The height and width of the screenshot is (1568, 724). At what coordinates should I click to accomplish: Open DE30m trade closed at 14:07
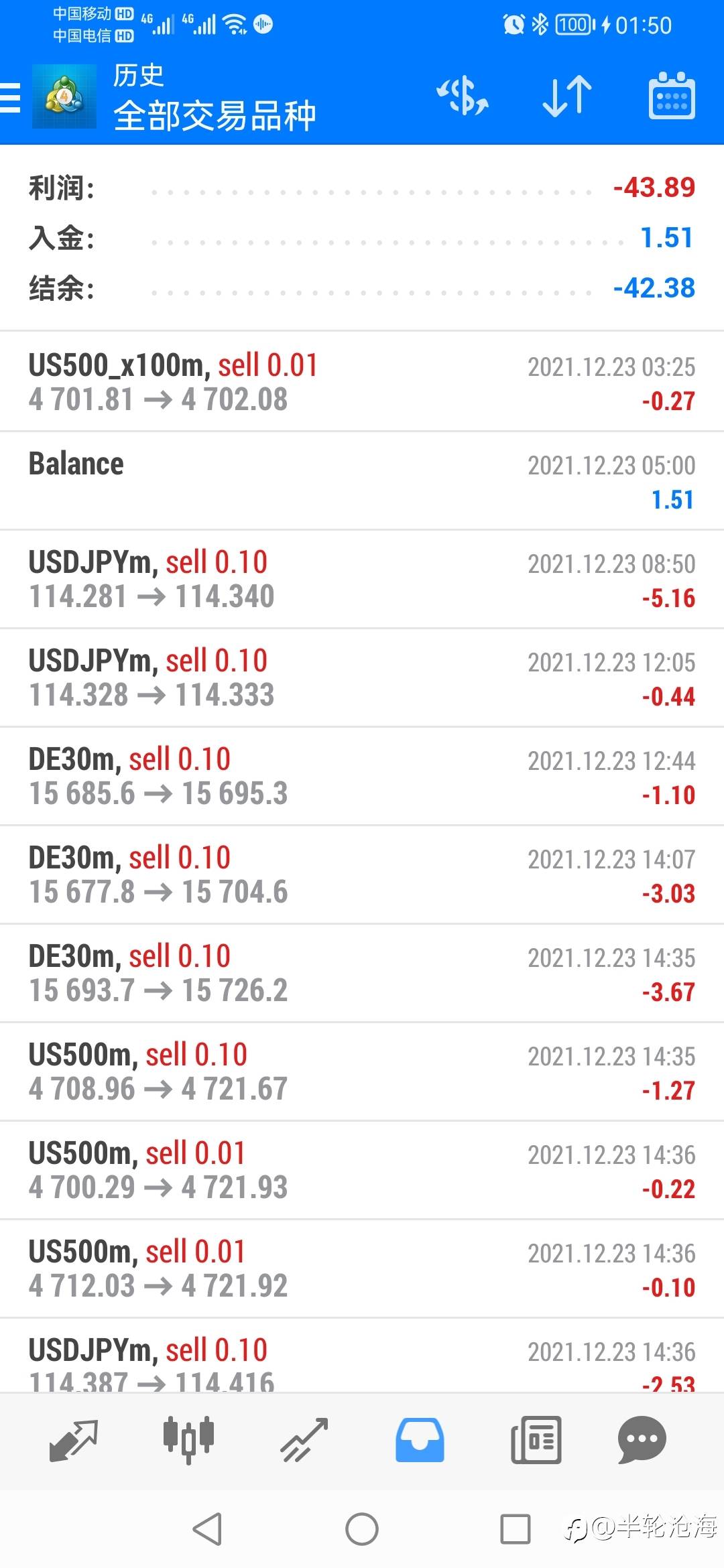pyautogui.click(x=362, y=874)
